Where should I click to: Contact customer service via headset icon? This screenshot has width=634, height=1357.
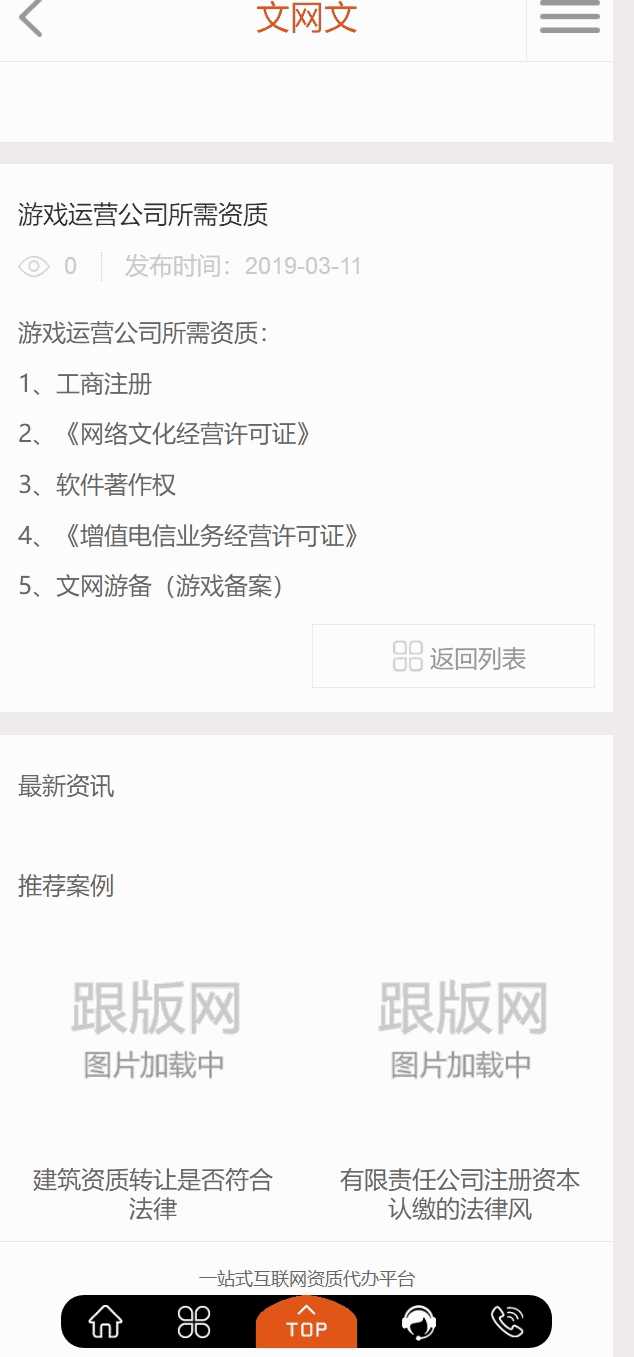pyautogui.click(x=418, y=1322)
